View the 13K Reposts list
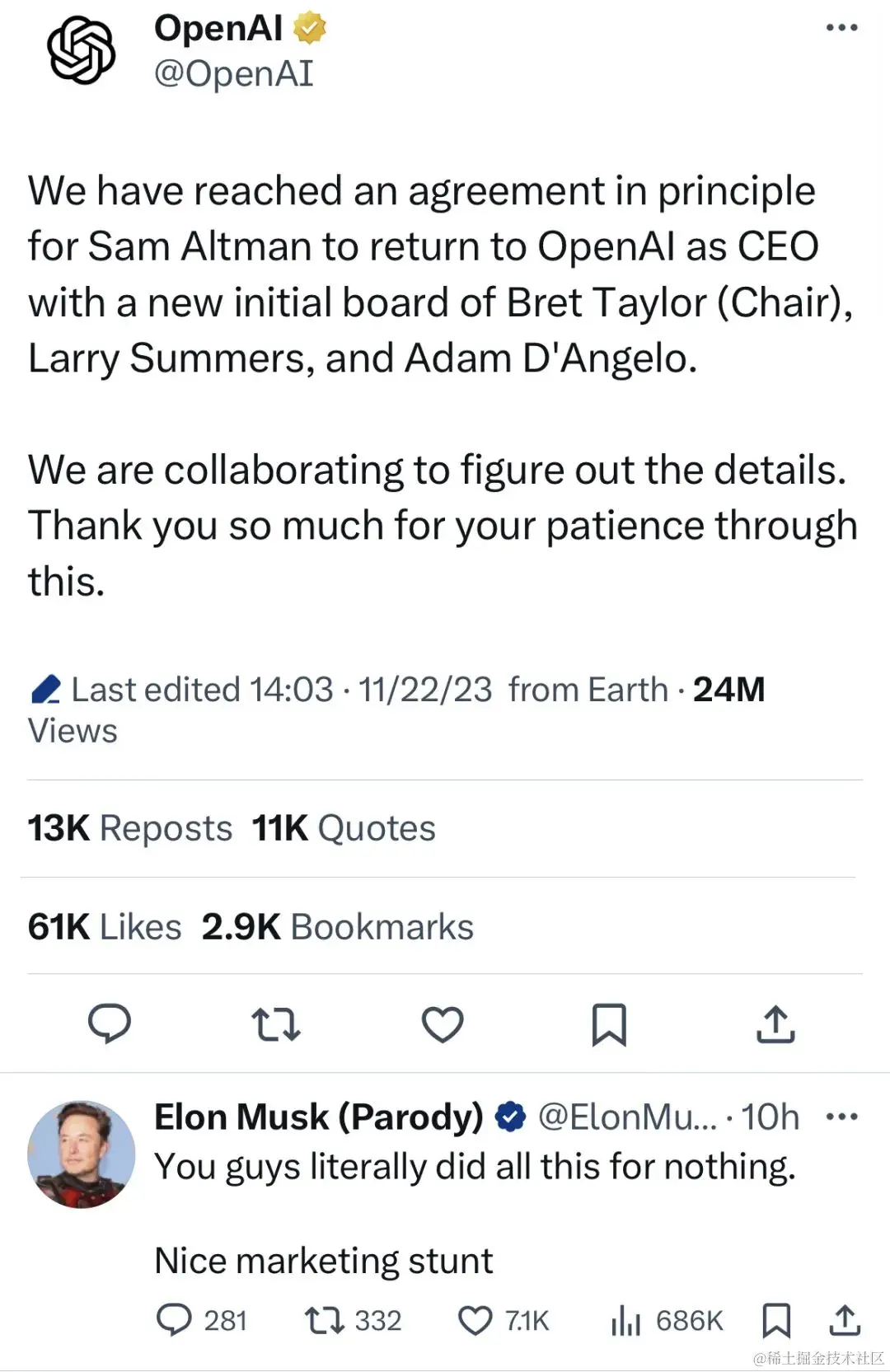This screenshot has width=890, height=1372. (129, 827)
